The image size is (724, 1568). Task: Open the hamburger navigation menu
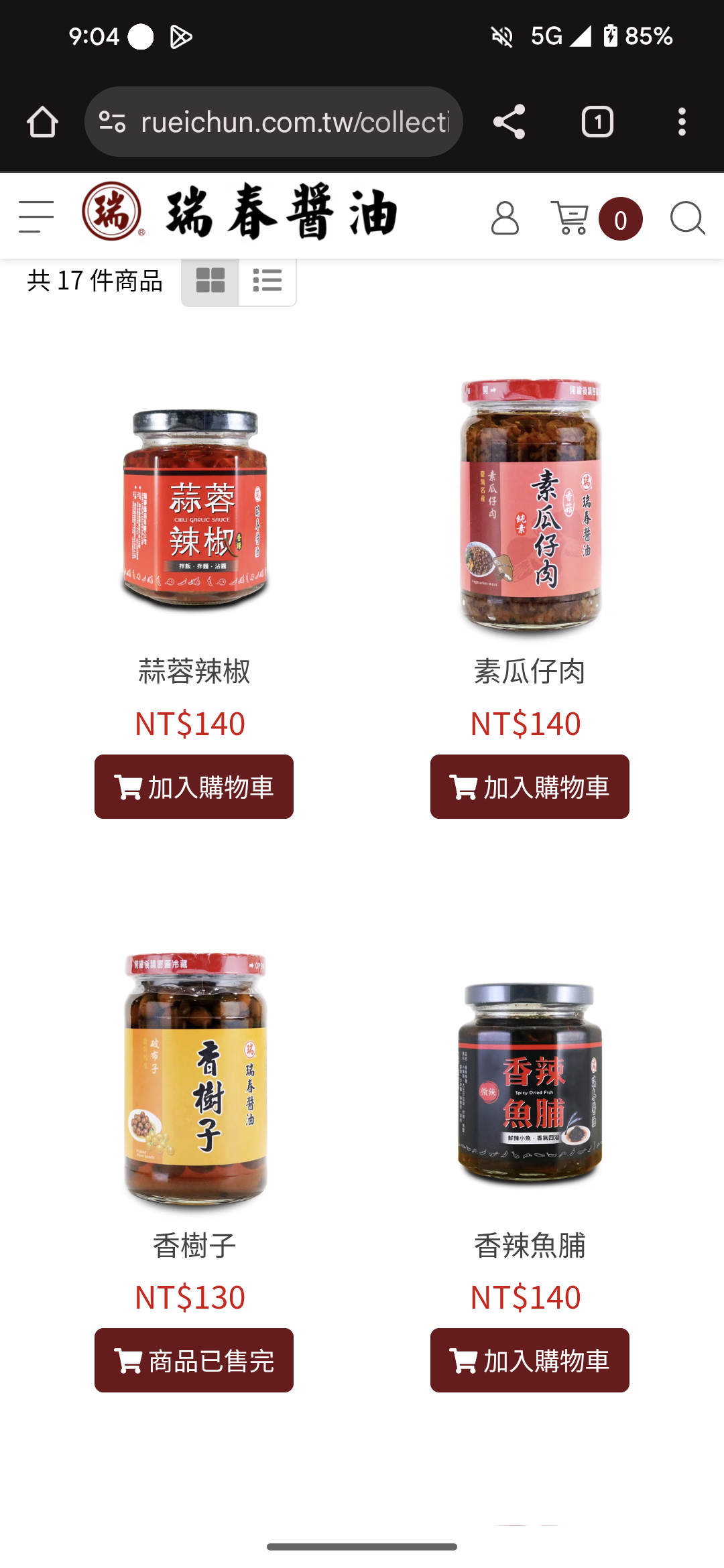coord(36,217)
